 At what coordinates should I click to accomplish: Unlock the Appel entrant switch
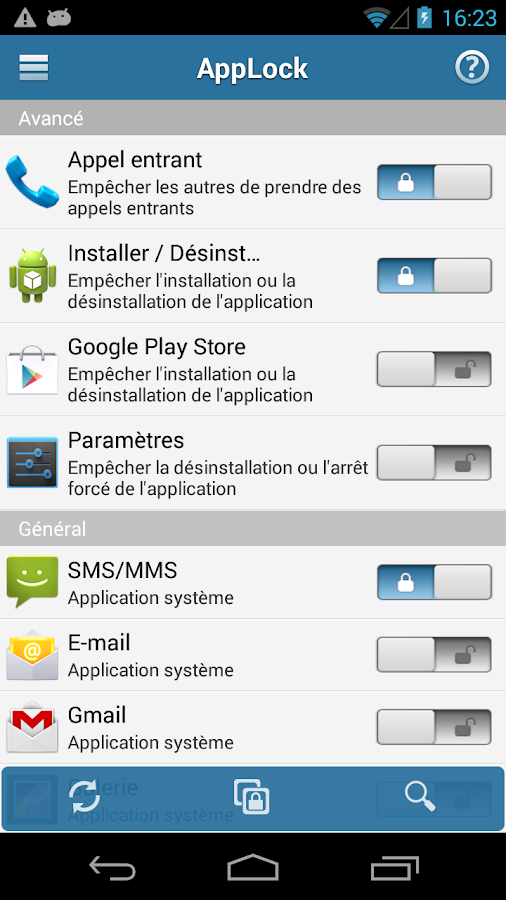pyautogui.click(x=434, y=182)
